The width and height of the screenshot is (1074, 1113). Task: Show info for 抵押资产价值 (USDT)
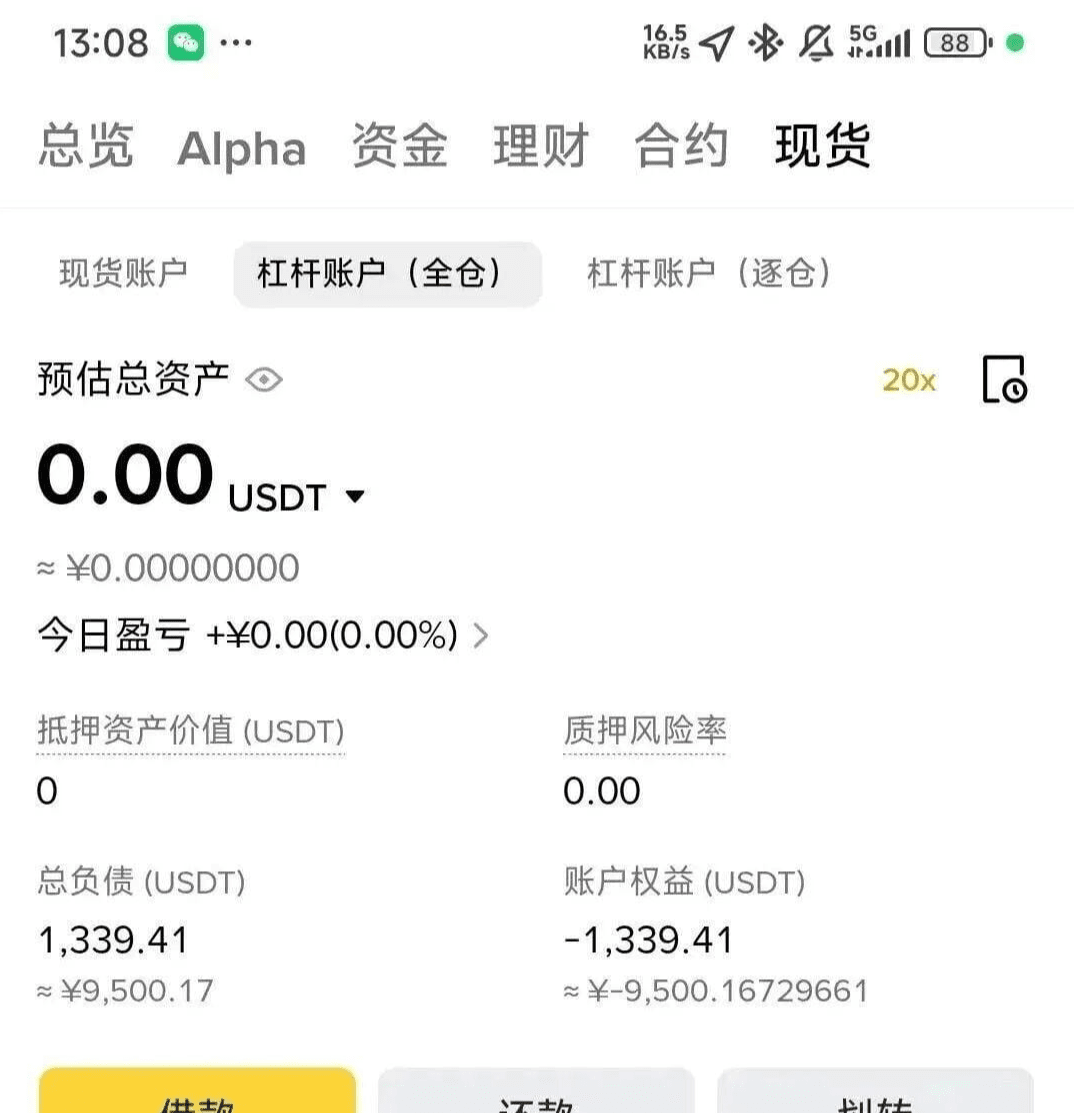point(190,731)
